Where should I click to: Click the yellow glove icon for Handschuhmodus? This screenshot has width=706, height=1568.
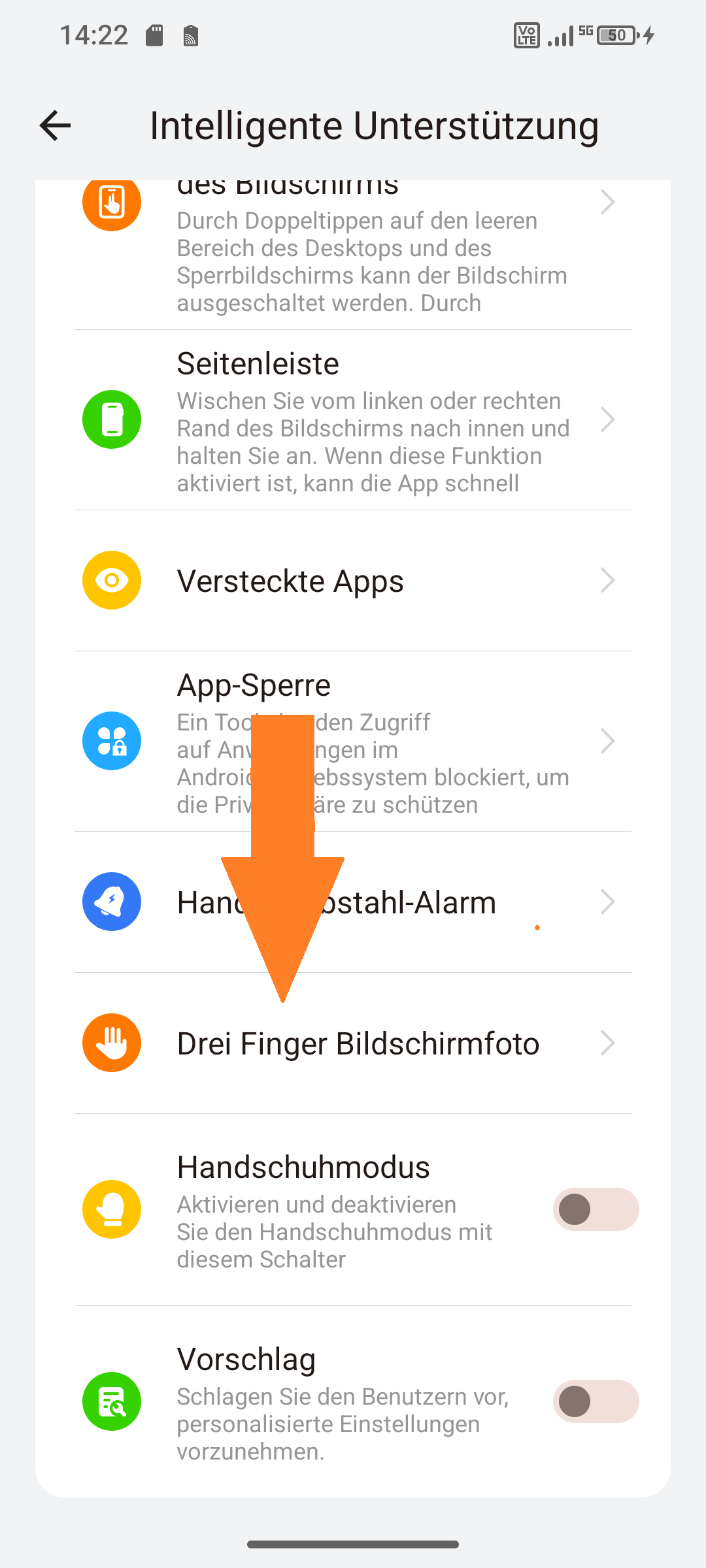click(111, 1209)
